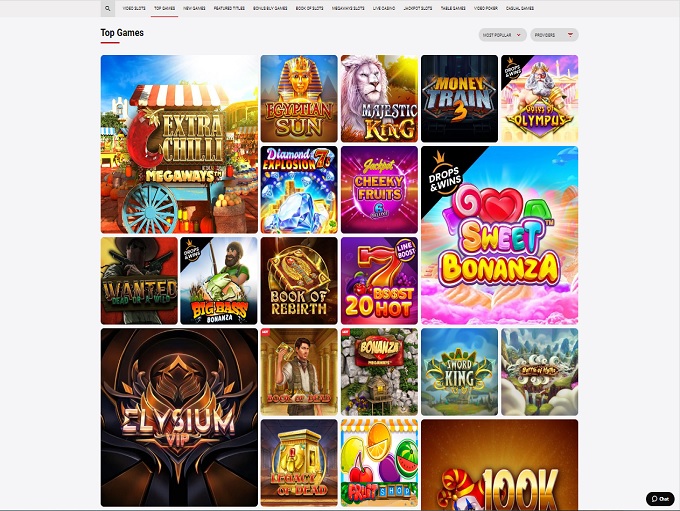Switch to the Video Slots tab
Screen dimensions: 680x511
coord(133,8)
